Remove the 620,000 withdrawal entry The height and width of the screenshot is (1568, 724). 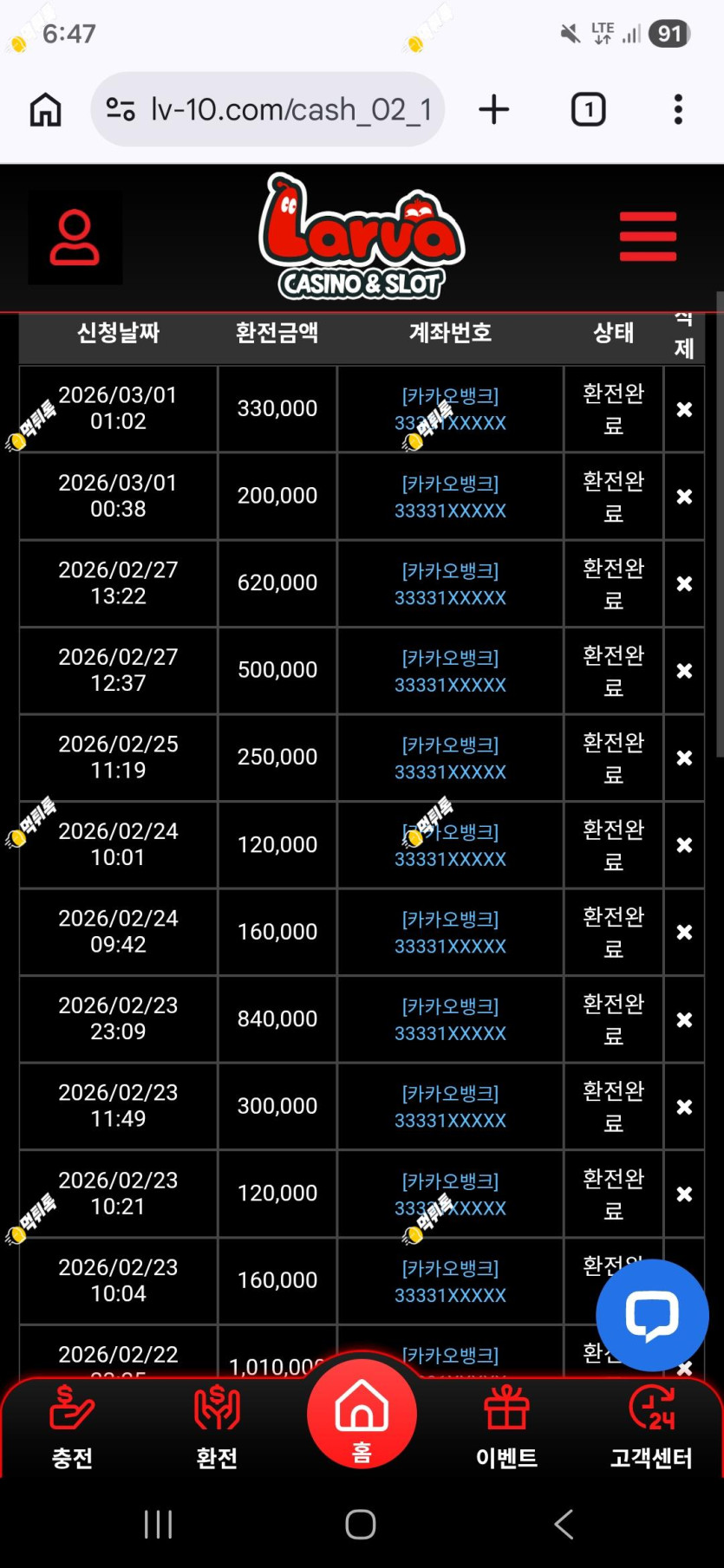pyautogui.click(x=684, y=584)
